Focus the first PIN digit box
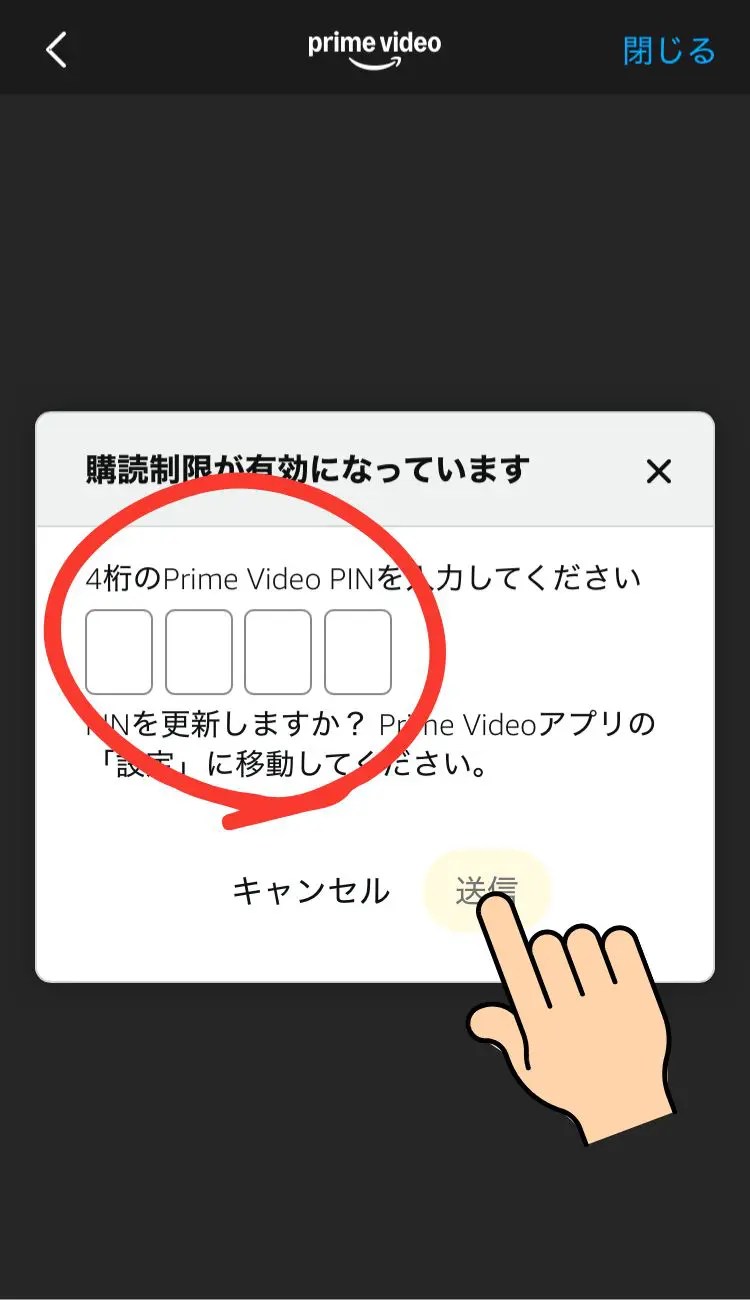This screenshot has height=1300, width=750. point(119,652)
